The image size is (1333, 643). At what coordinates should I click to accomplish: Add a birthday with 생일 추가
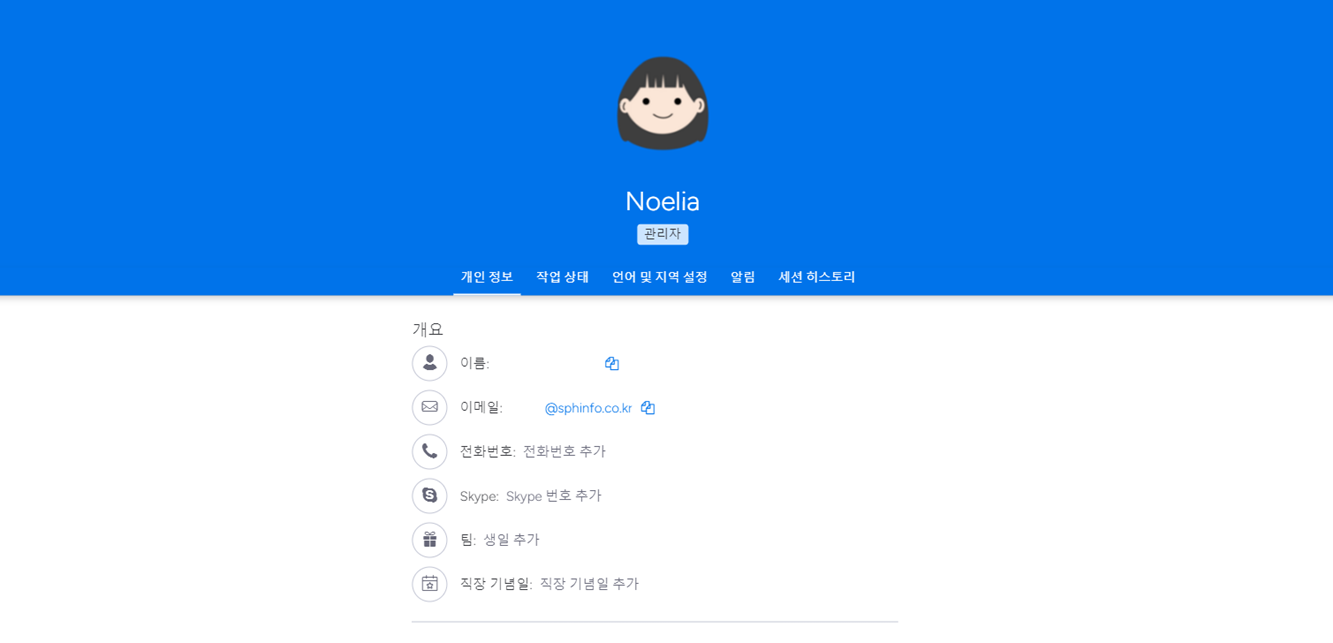511,540
